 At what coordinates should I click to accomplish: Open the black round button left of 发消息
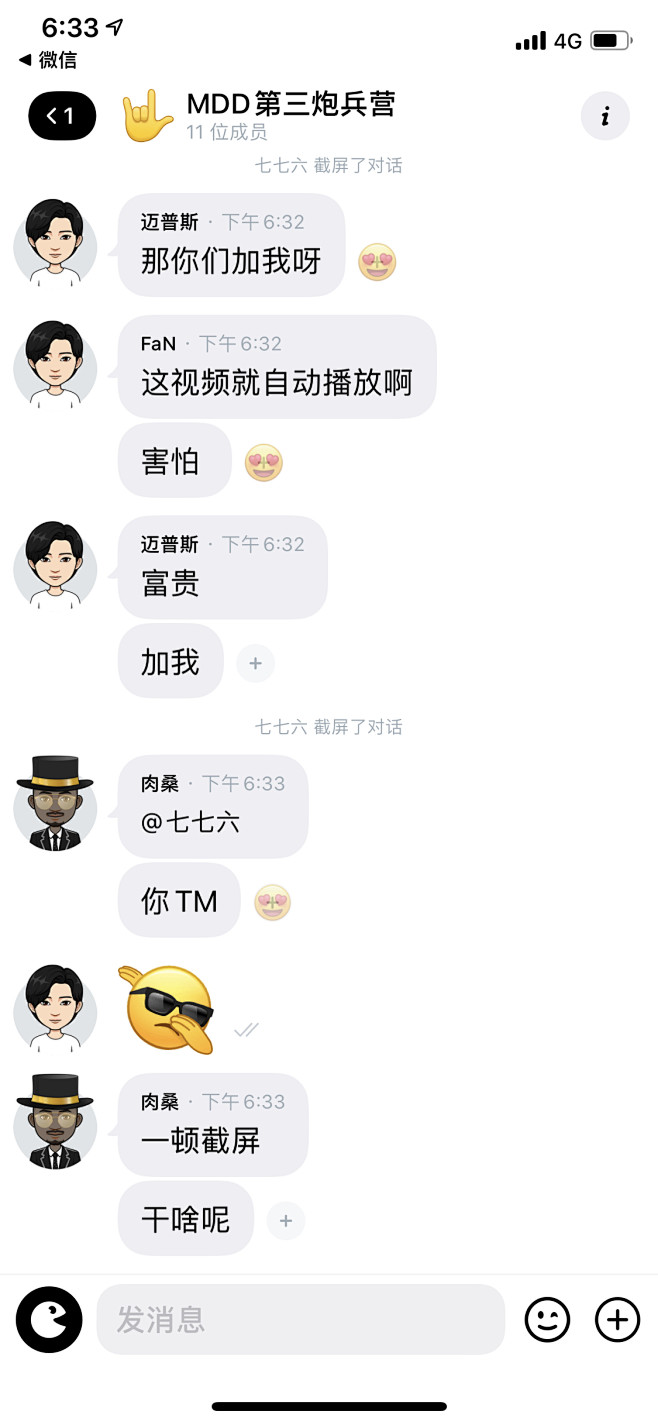[x=48, y=1321]
